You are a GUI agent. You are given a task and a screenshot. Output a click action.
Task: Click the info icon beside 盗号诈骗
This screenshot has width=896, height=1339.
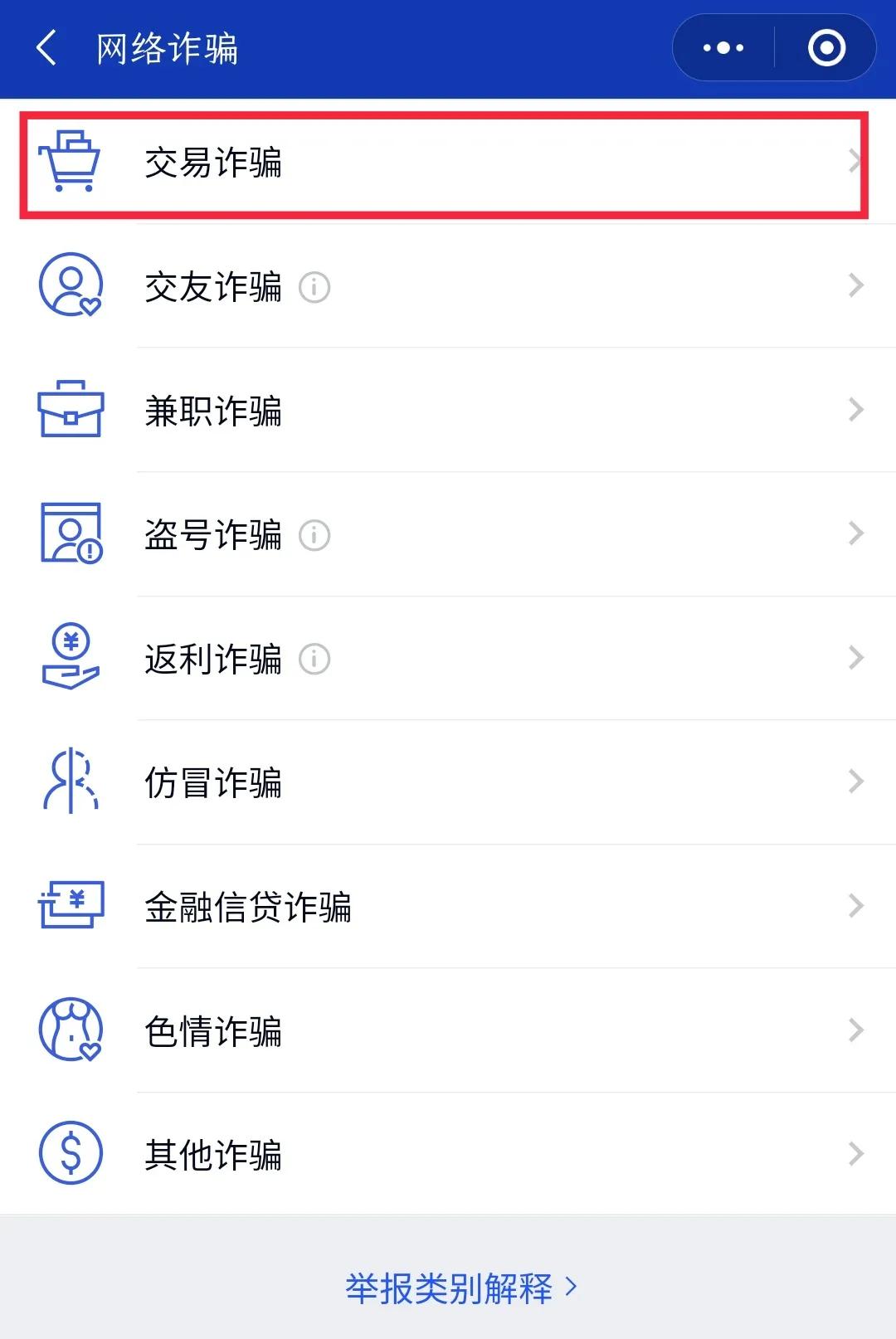click(314, 536)
